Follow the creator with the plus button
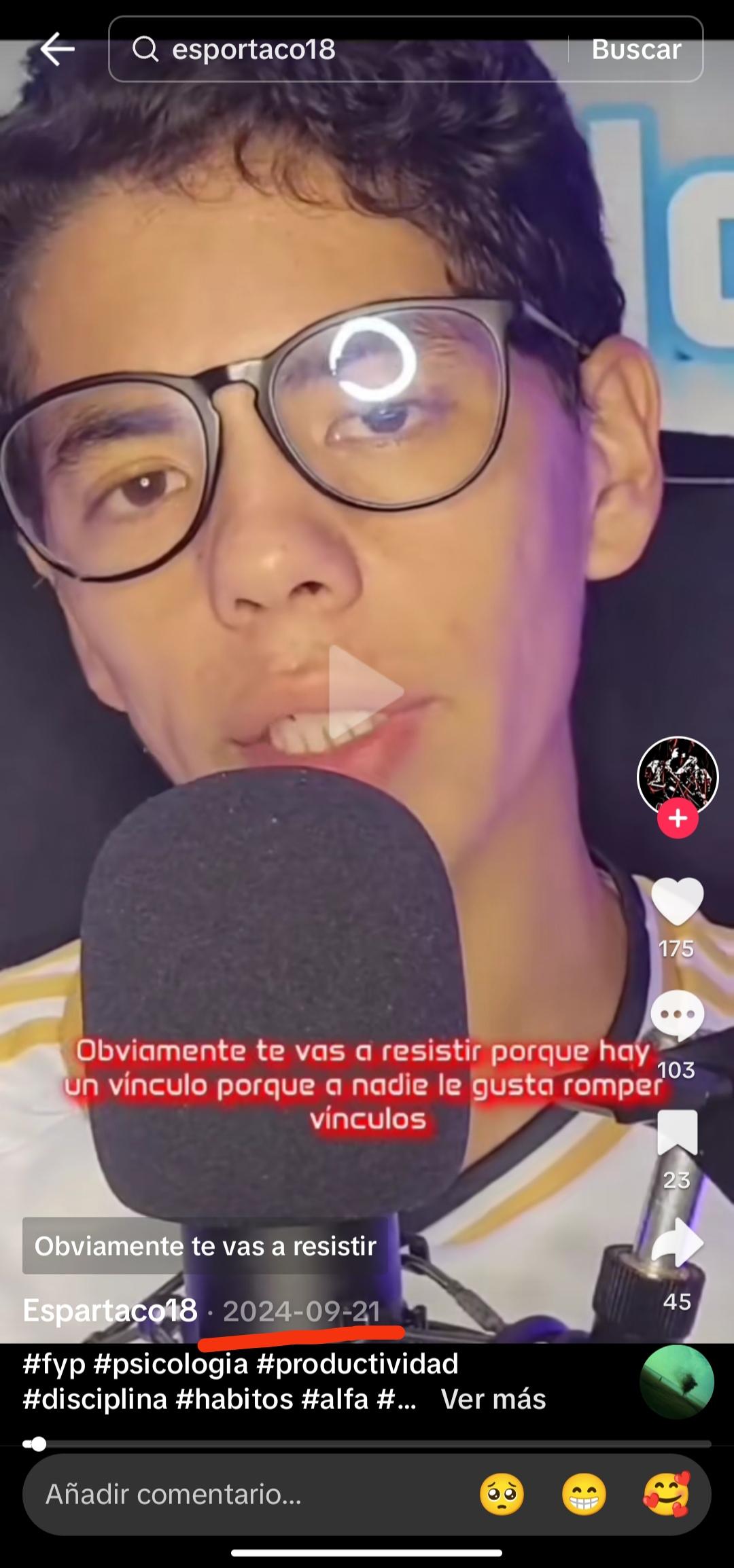Viewport: 734px width, 1568px height. pyautogui.click(x=678, y=819)
